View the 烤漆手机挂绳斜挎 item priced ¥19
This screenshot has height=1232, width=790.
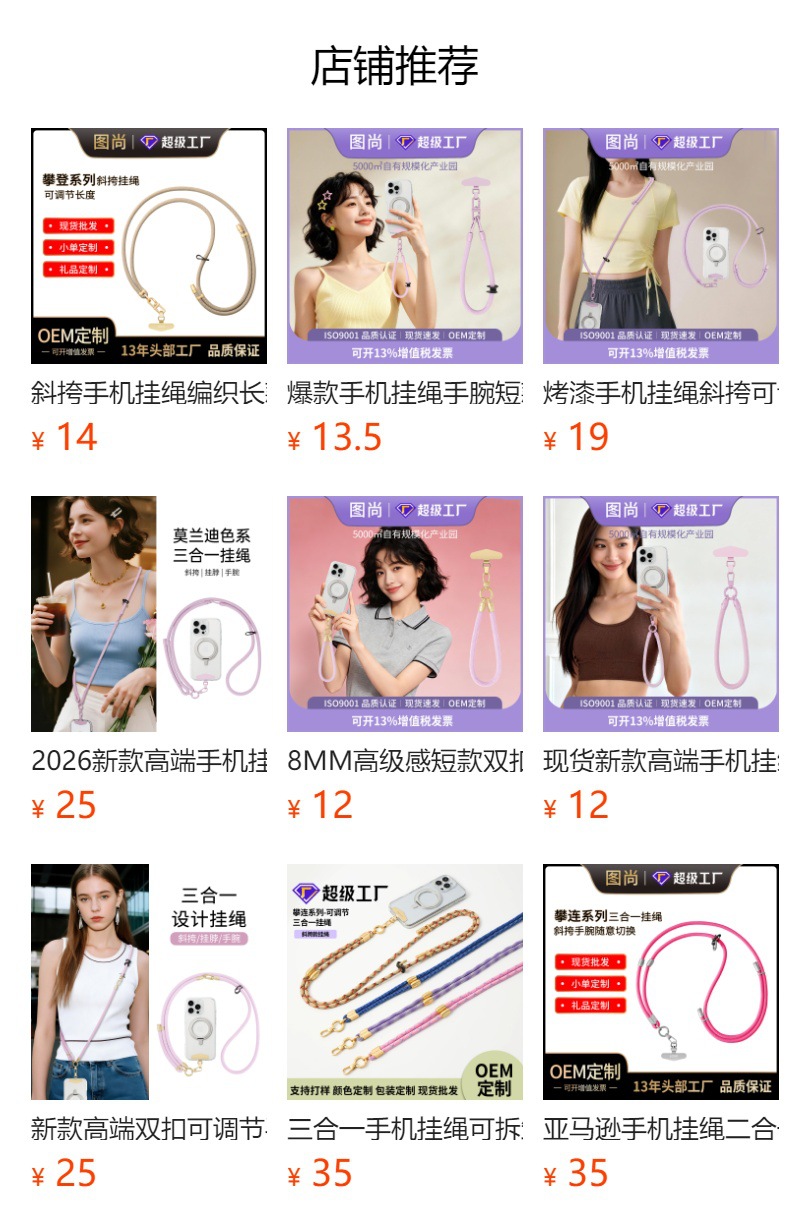coord(661,291)
